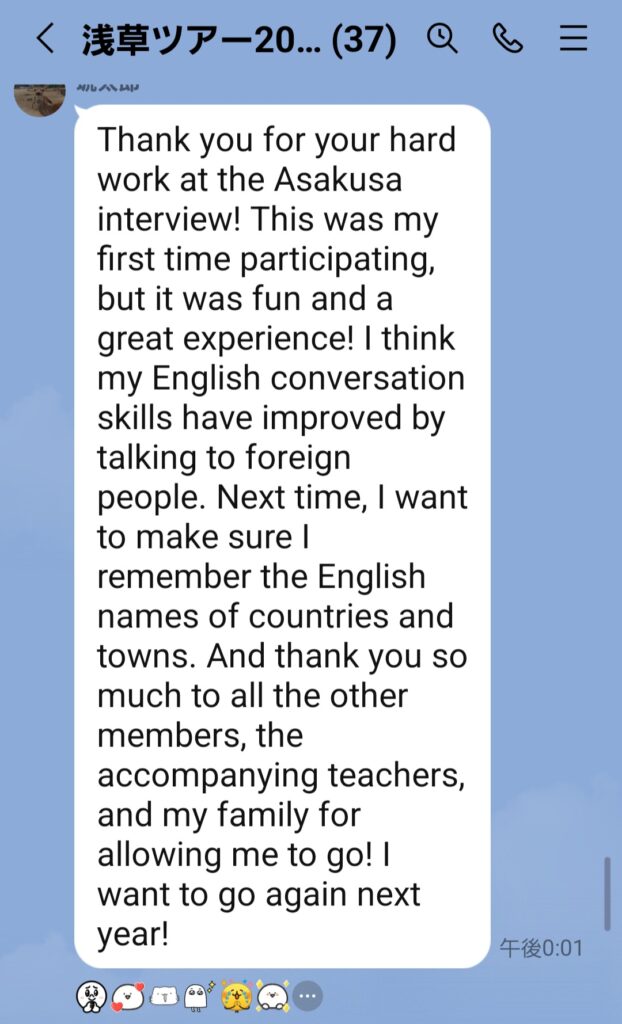Search within this chat
The image size is (622, 1024).
[442, 39]
